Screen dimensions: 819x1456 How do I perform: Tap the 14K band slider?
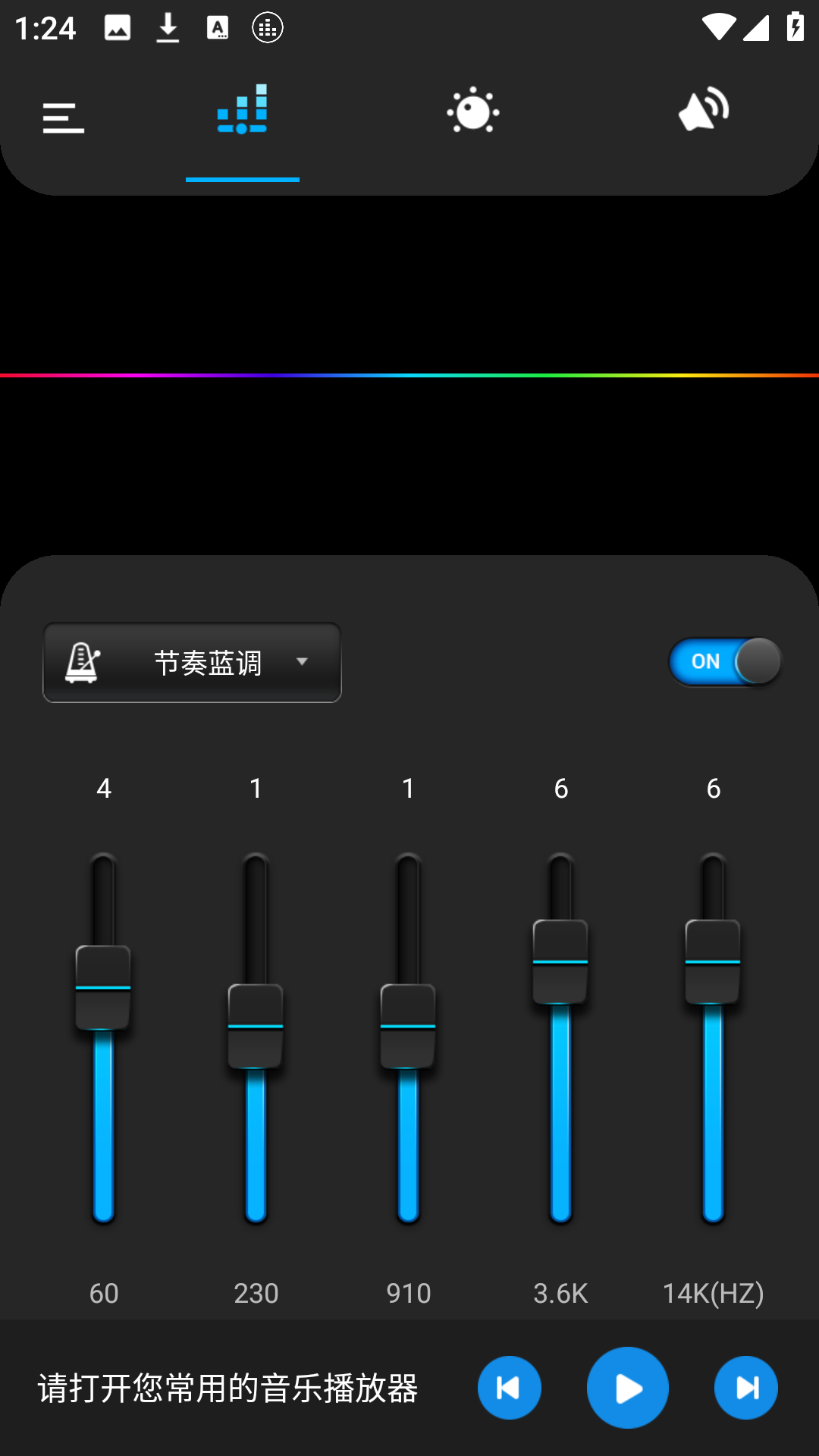[713, 962]
